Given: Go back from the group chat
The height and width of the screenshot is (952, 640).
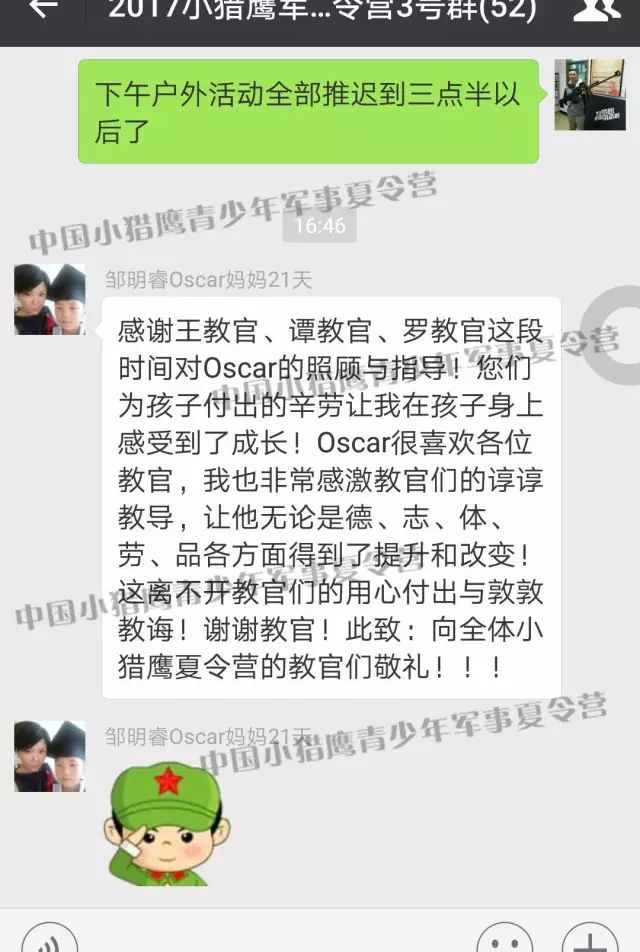Looking at the screenshot, I should coord(42,10).
